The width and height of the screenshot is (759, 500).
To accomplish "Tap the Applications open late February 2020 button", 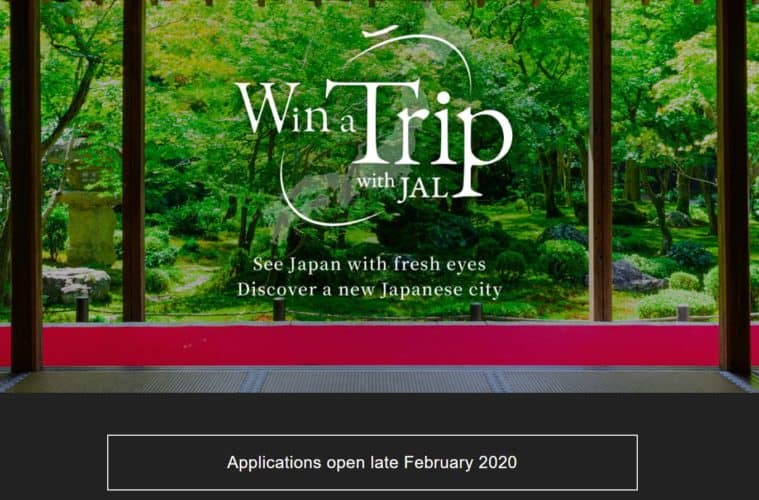I will coord(372,463).
